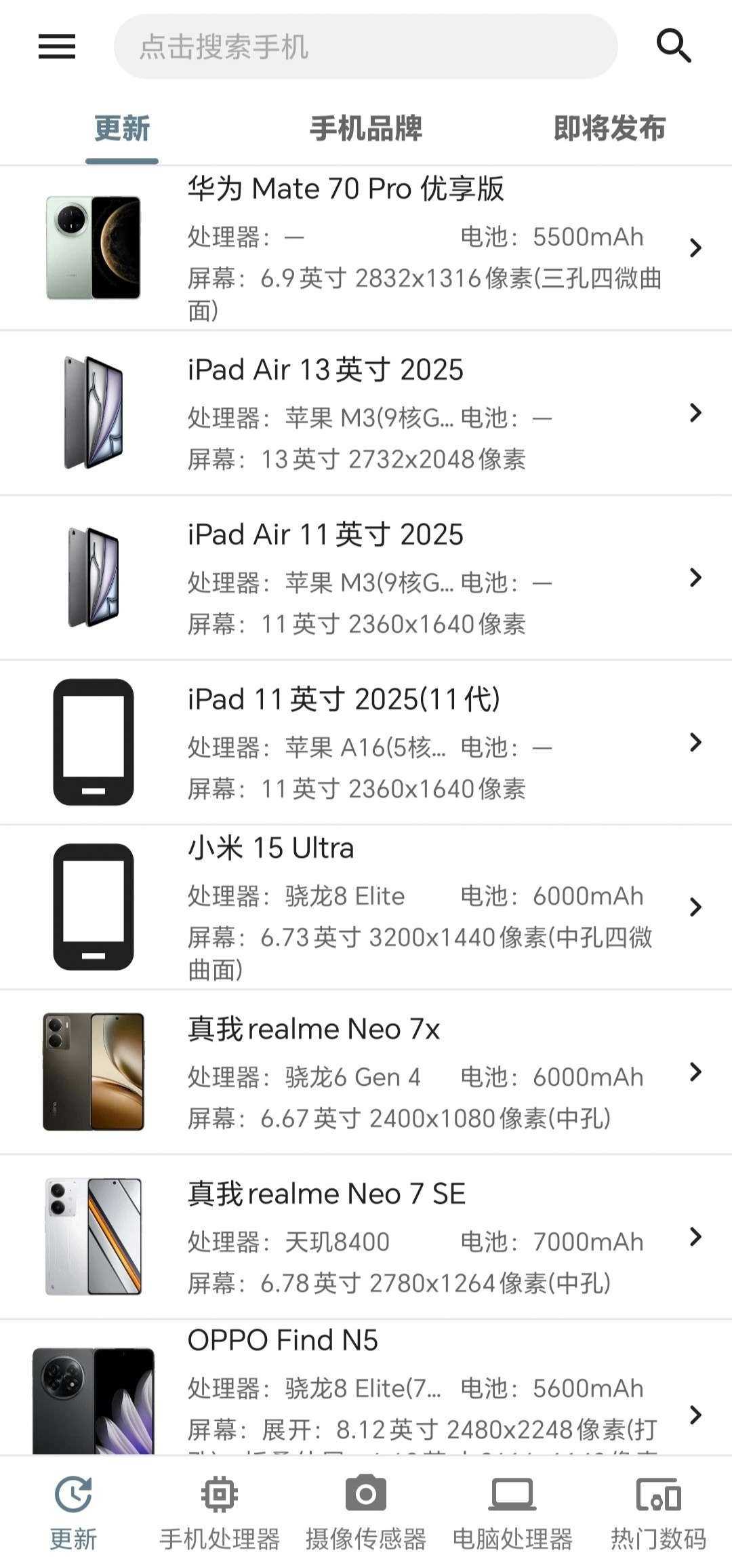Screen dimensions: 732x1568
Task: Open the 热门数码 bottom tab
Action: 658,1511
